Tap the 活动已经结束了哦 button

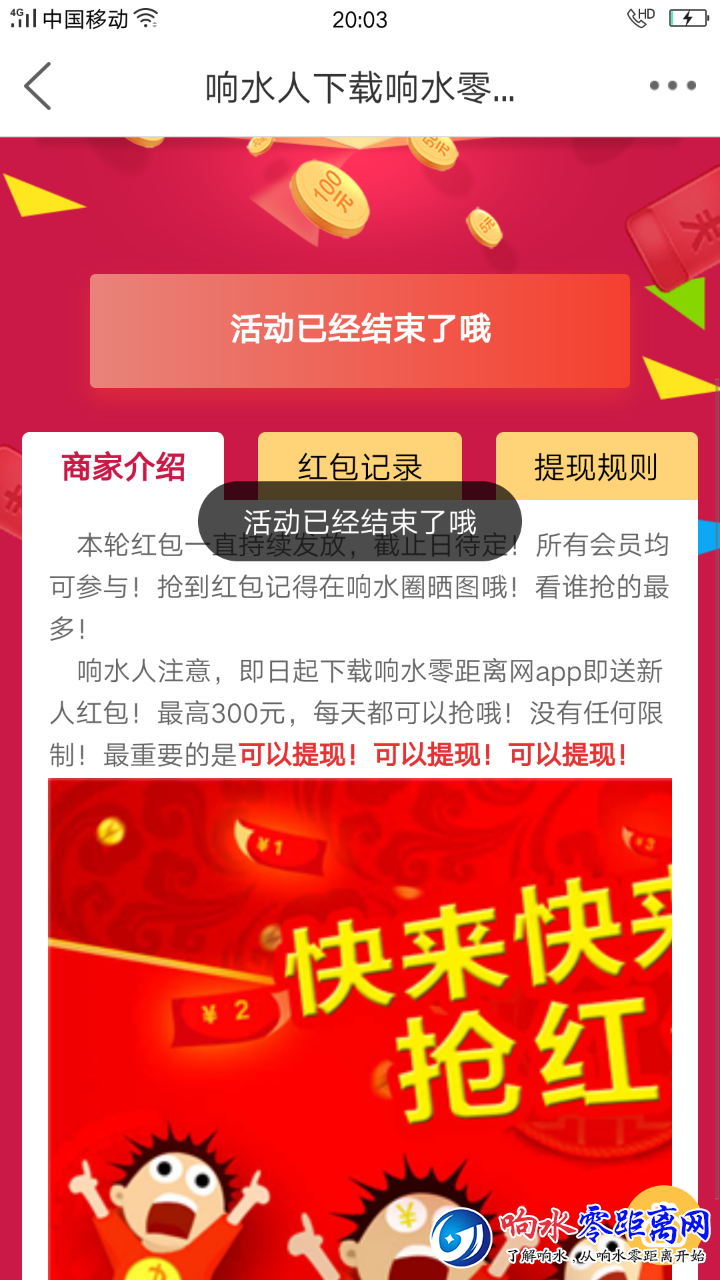tap(360, 330)
